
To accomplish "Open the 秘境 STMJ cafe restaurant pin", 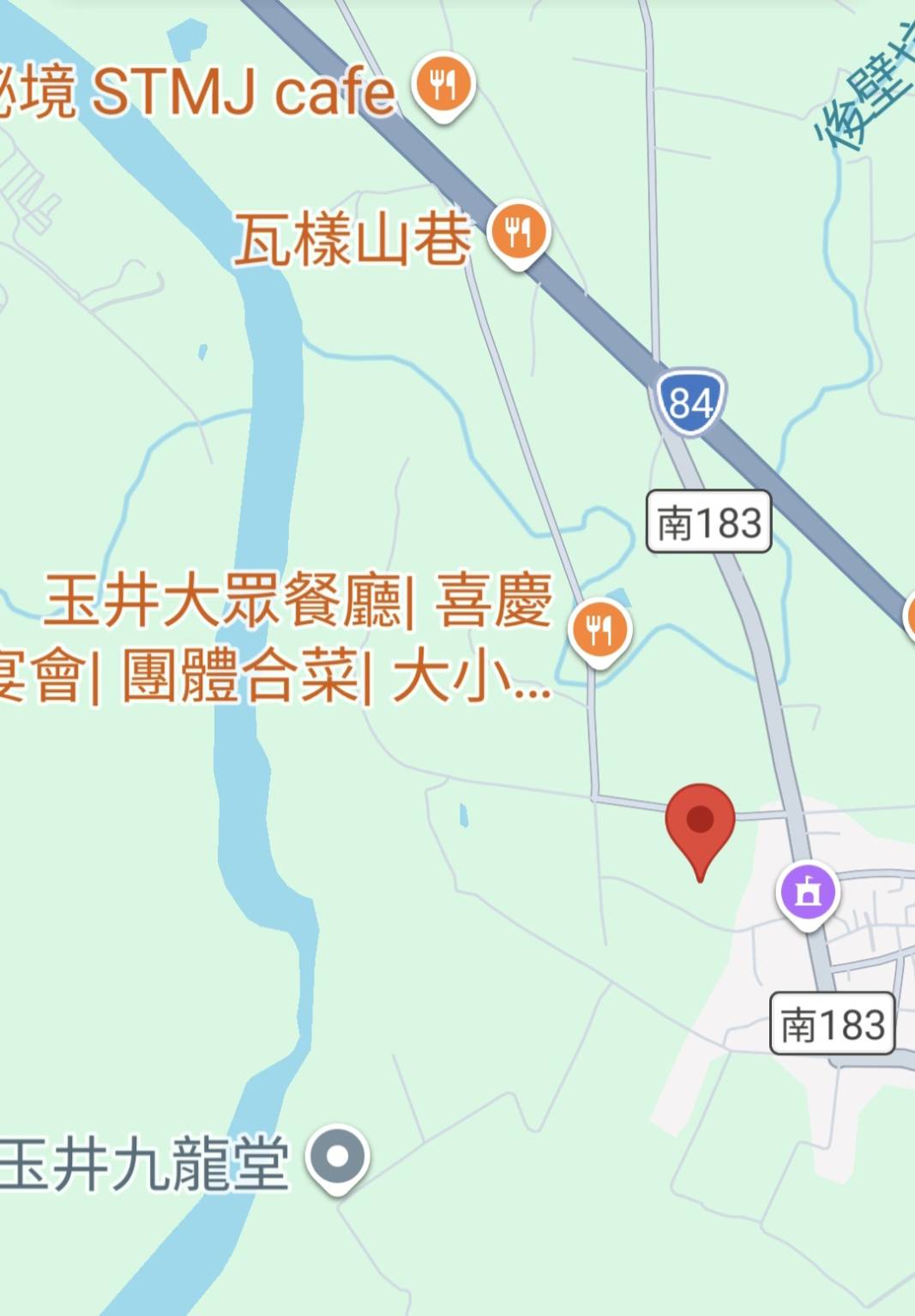I will click(442, 85).
